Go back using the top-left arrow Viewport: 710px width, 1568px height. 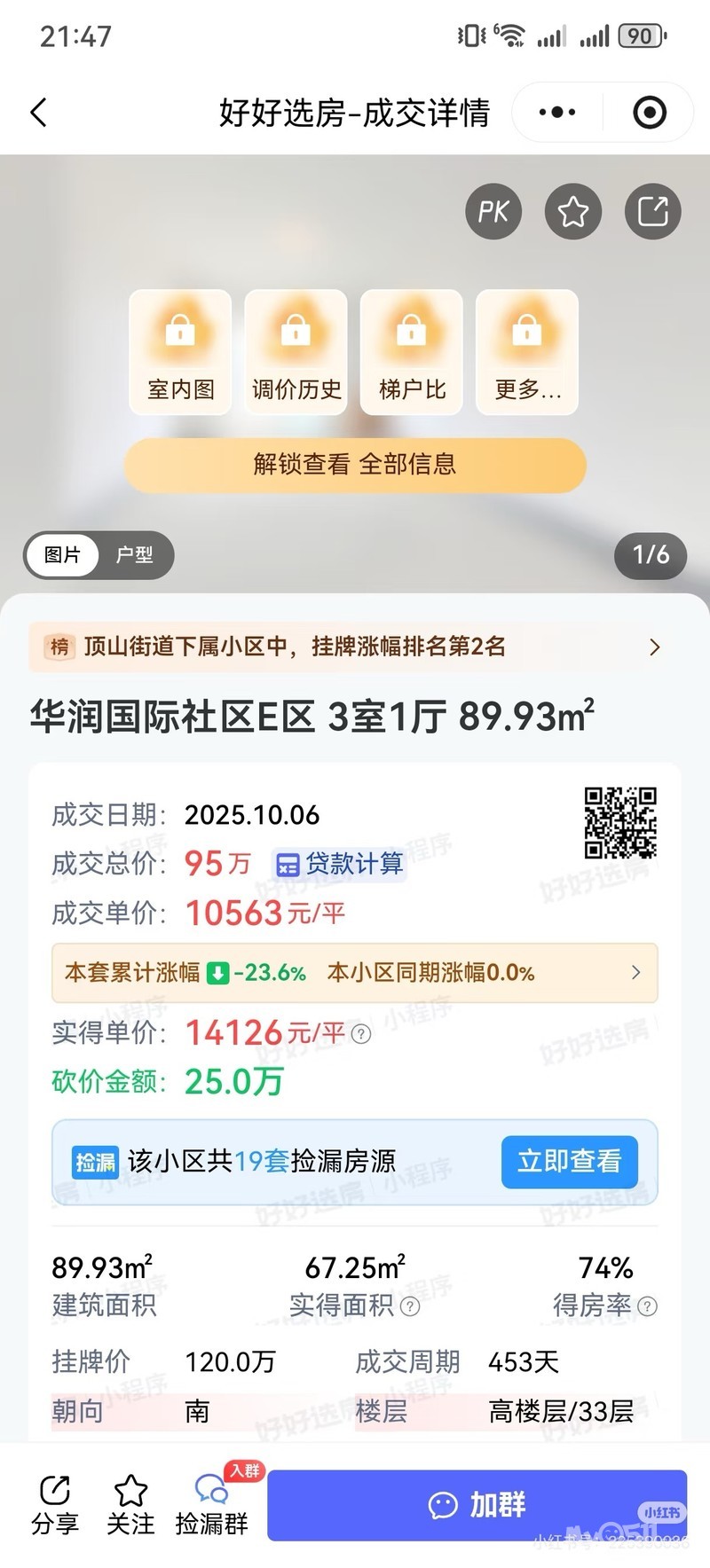click(38, 113)
